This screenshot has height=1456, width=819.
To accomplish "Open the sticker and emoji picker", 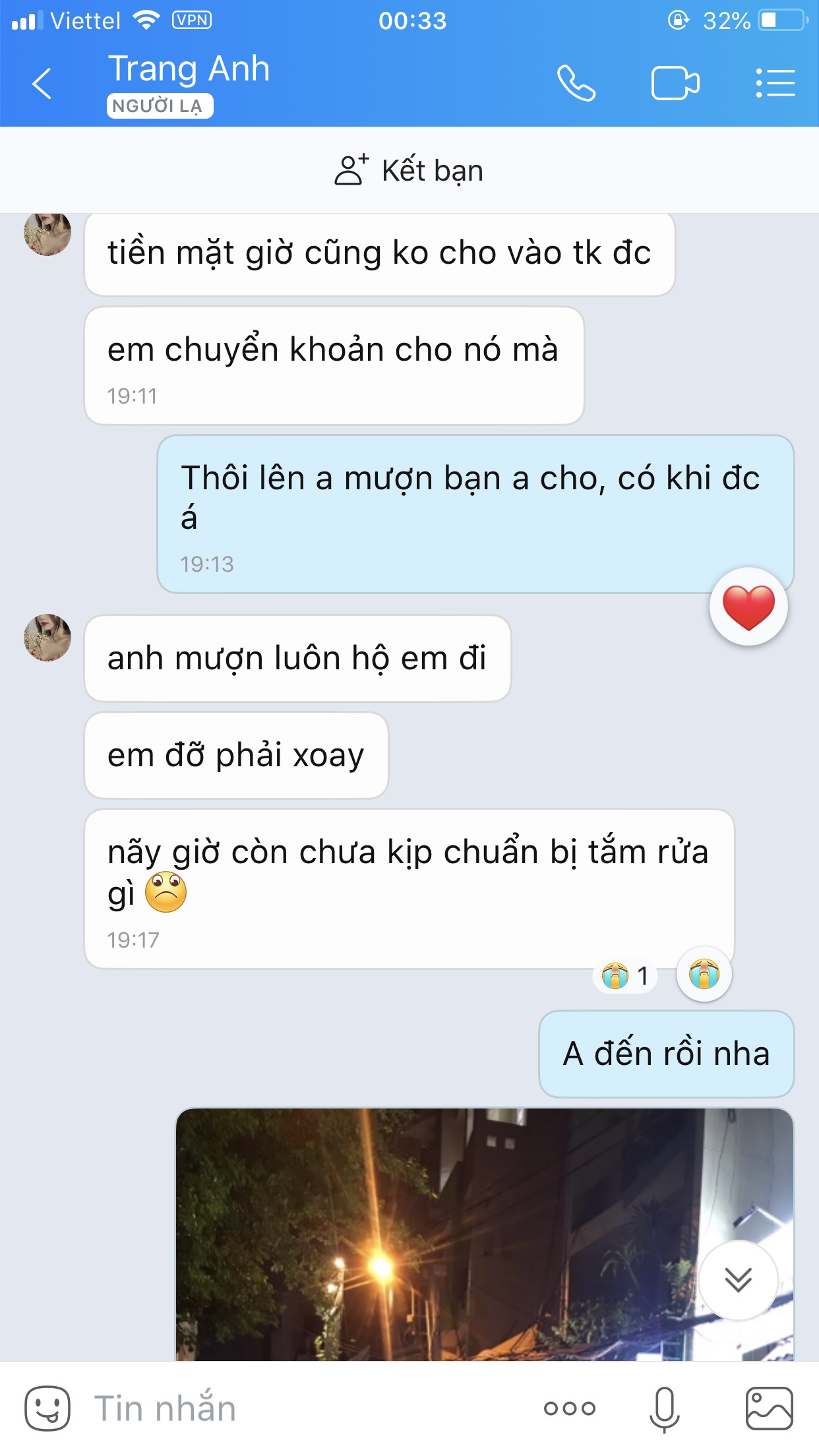I will click(x=47, y=1408).
